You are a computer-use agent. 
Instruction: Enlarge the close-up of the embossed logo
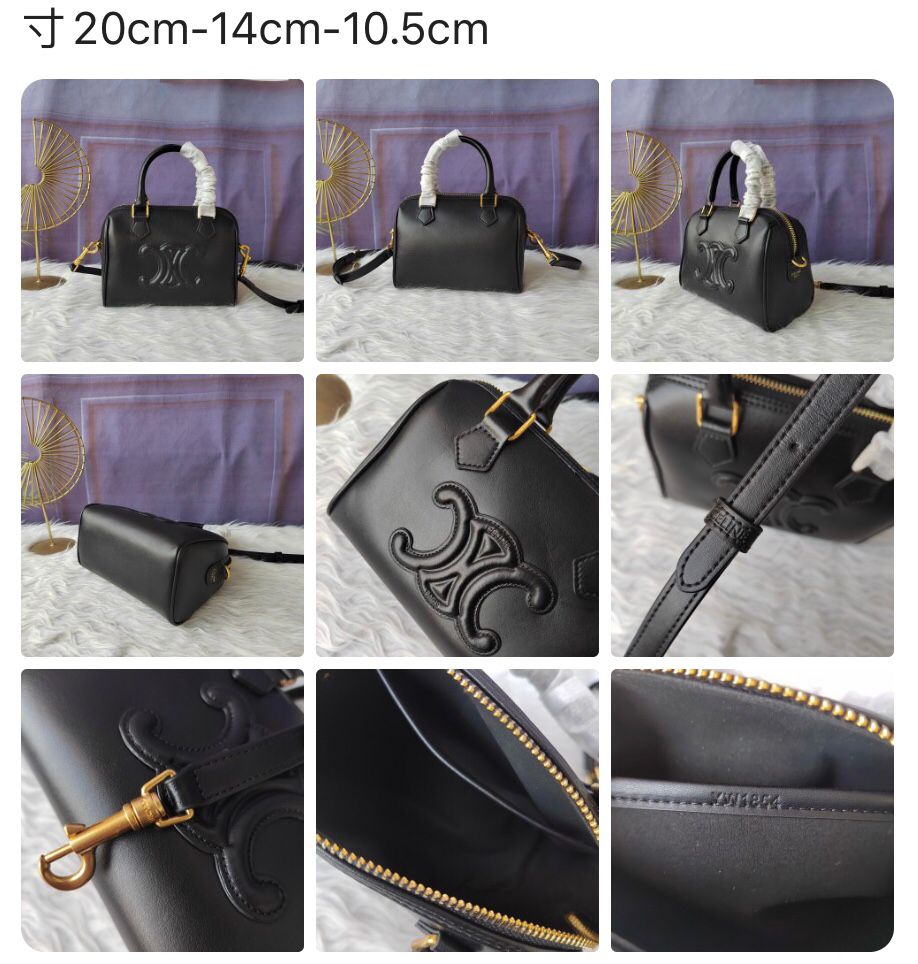point(457,515)
